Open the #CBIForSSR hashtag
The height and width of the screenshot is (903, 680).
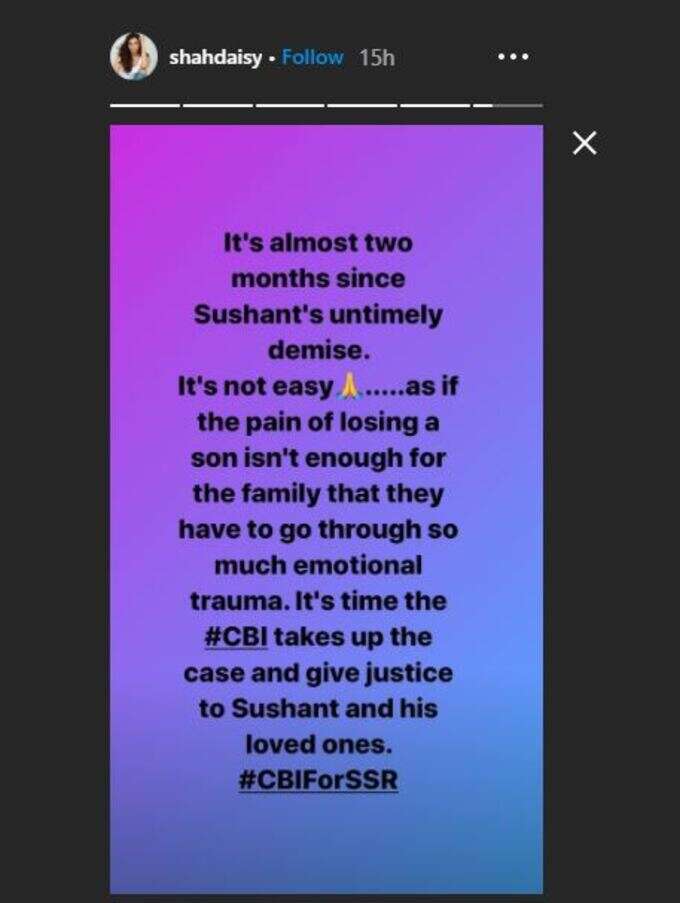(x=318, y=780)
